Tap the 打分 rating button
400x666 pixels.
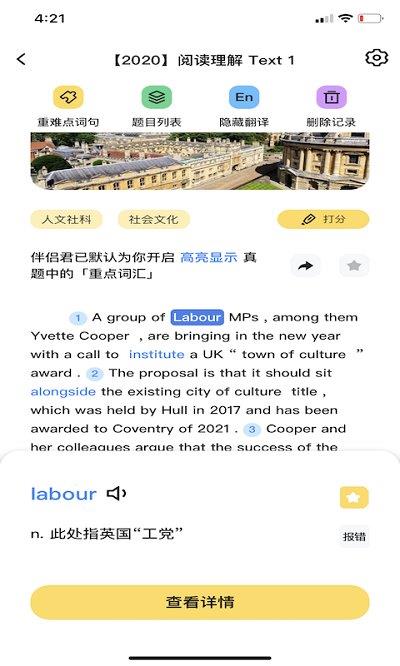click(x=323, y=219)
